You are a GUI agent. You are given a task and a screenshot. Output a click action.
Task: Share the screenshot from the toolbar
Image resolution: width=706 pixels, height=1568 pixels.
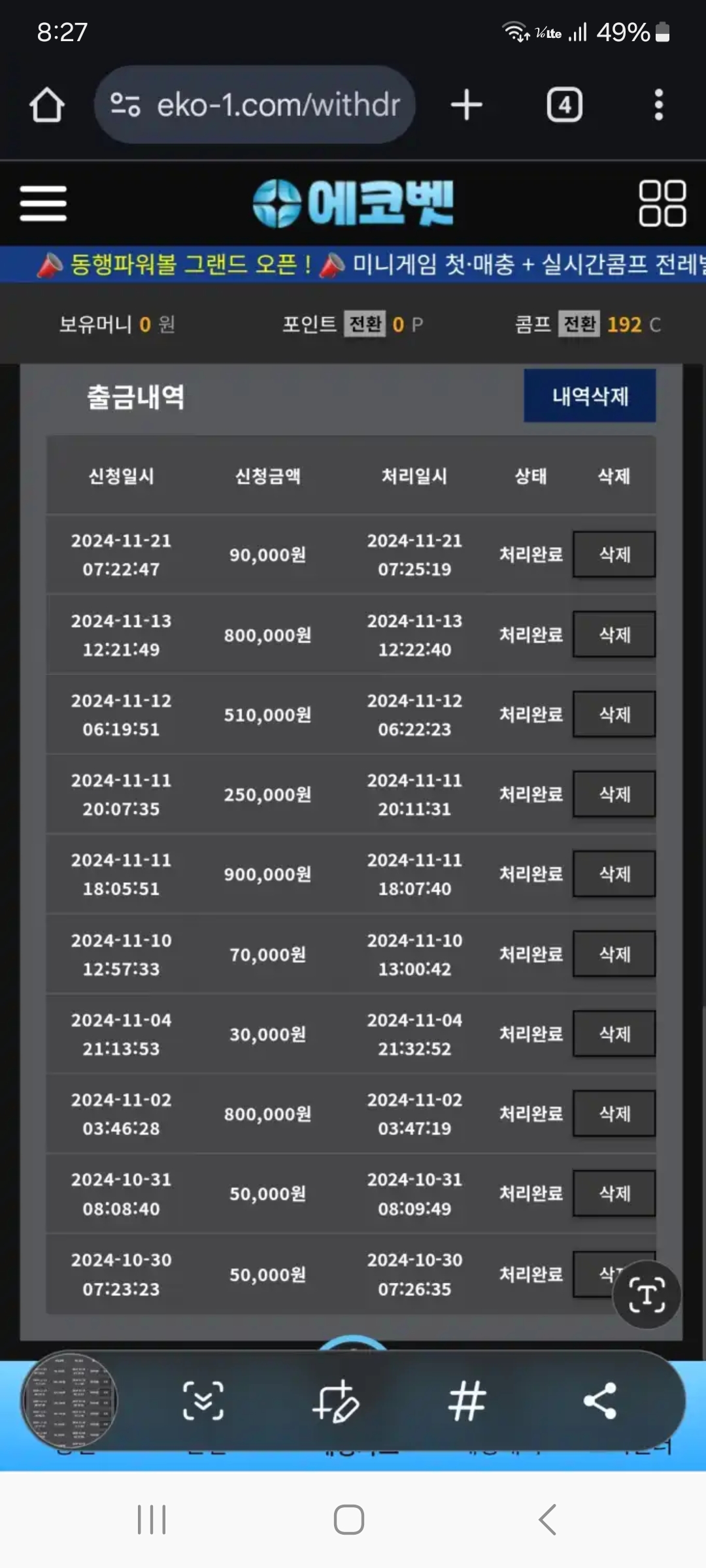(599, 1401)
